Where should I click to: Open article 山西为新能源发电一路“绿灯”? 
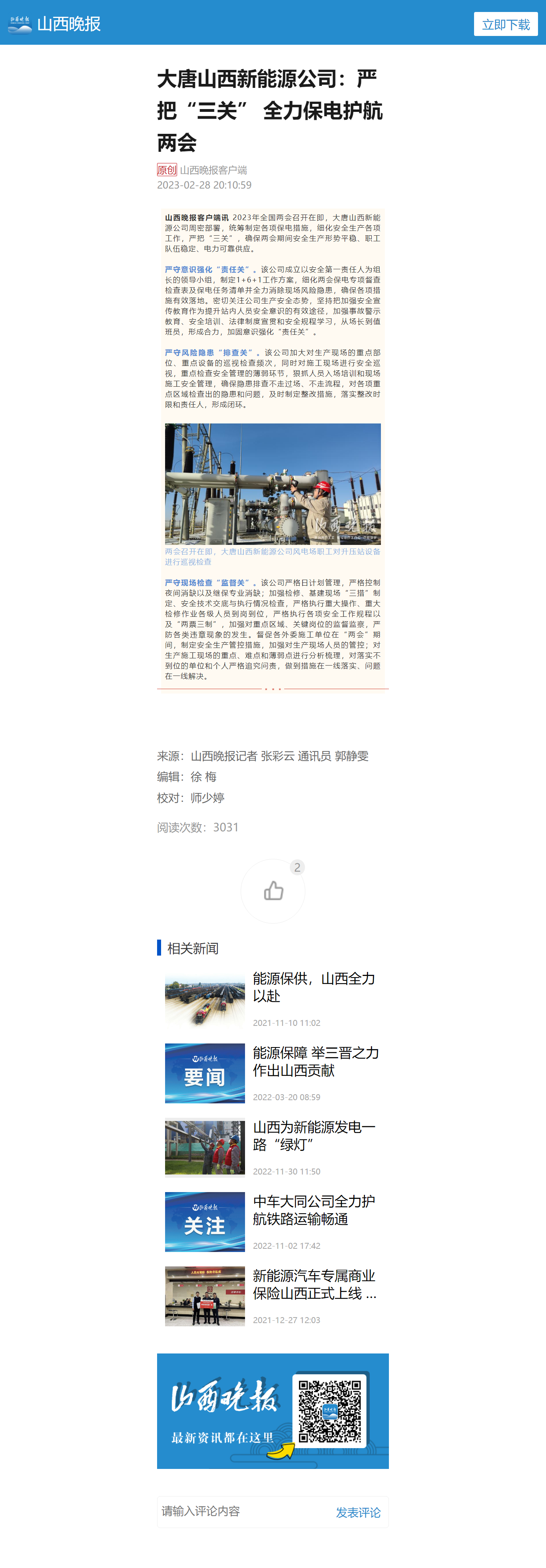click(x=314, y=1136)
